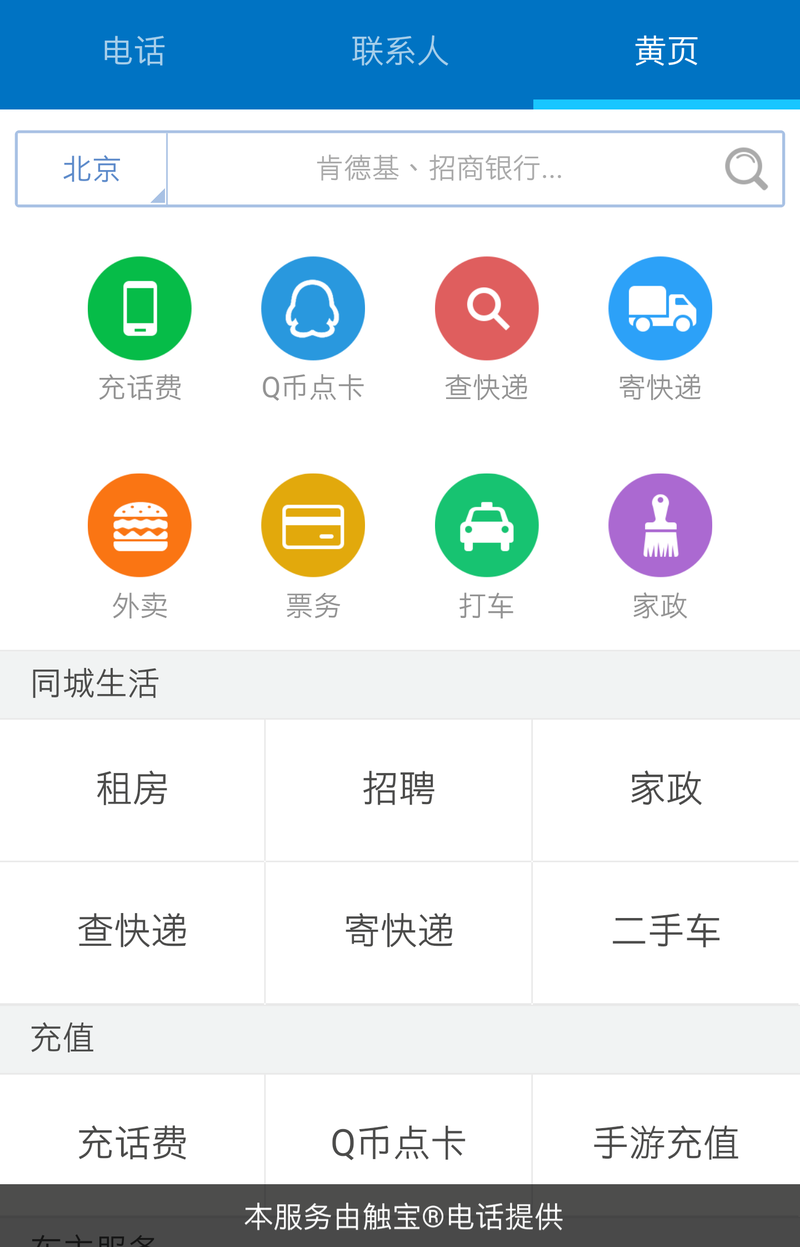800x1247 pixels.
Task: Select the green 打车 taxi icon
Action: (487, 524)
